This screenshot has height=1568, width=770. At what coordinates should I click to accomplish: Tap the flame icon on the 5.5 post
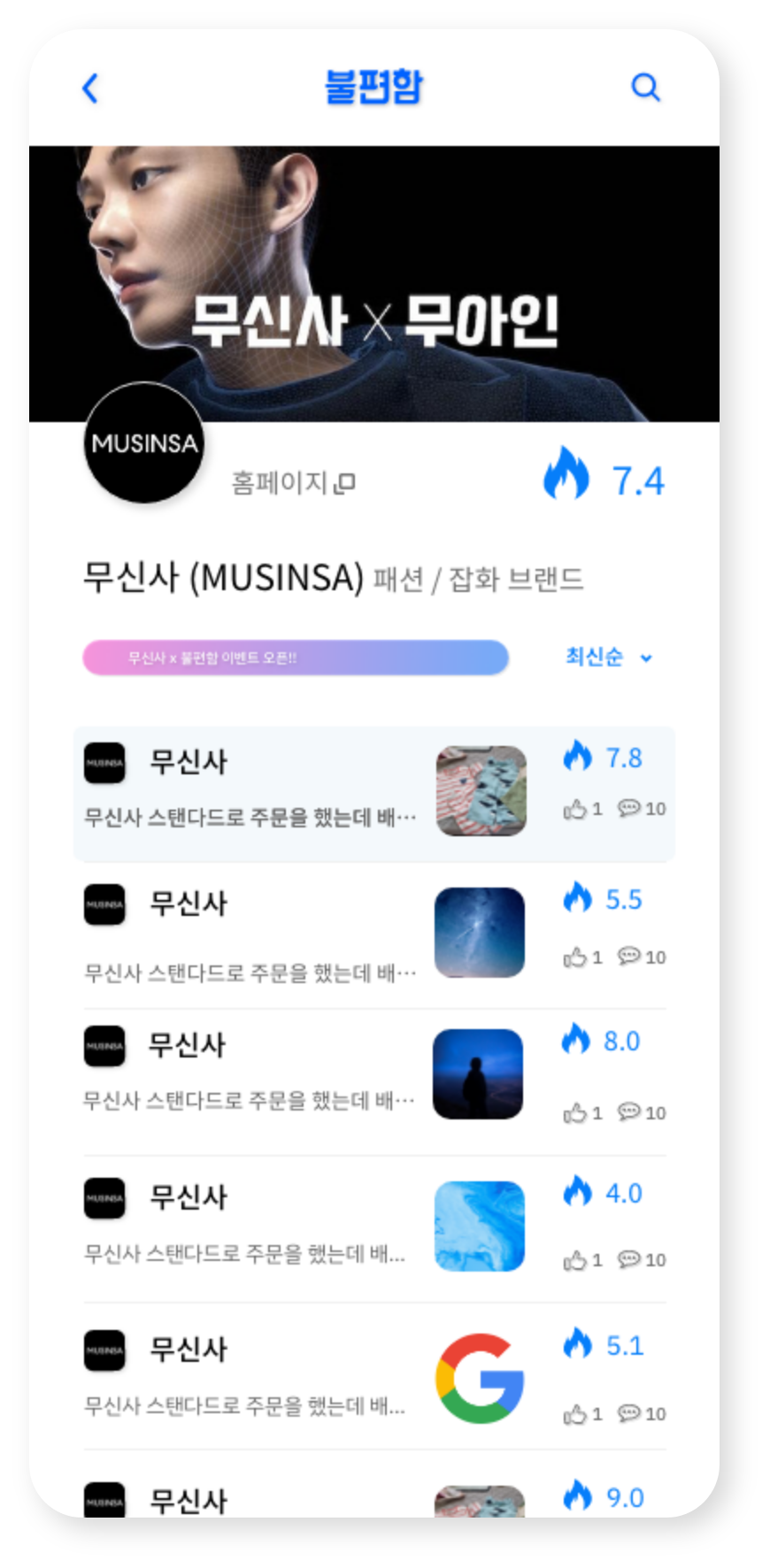[x=579, y=899]
